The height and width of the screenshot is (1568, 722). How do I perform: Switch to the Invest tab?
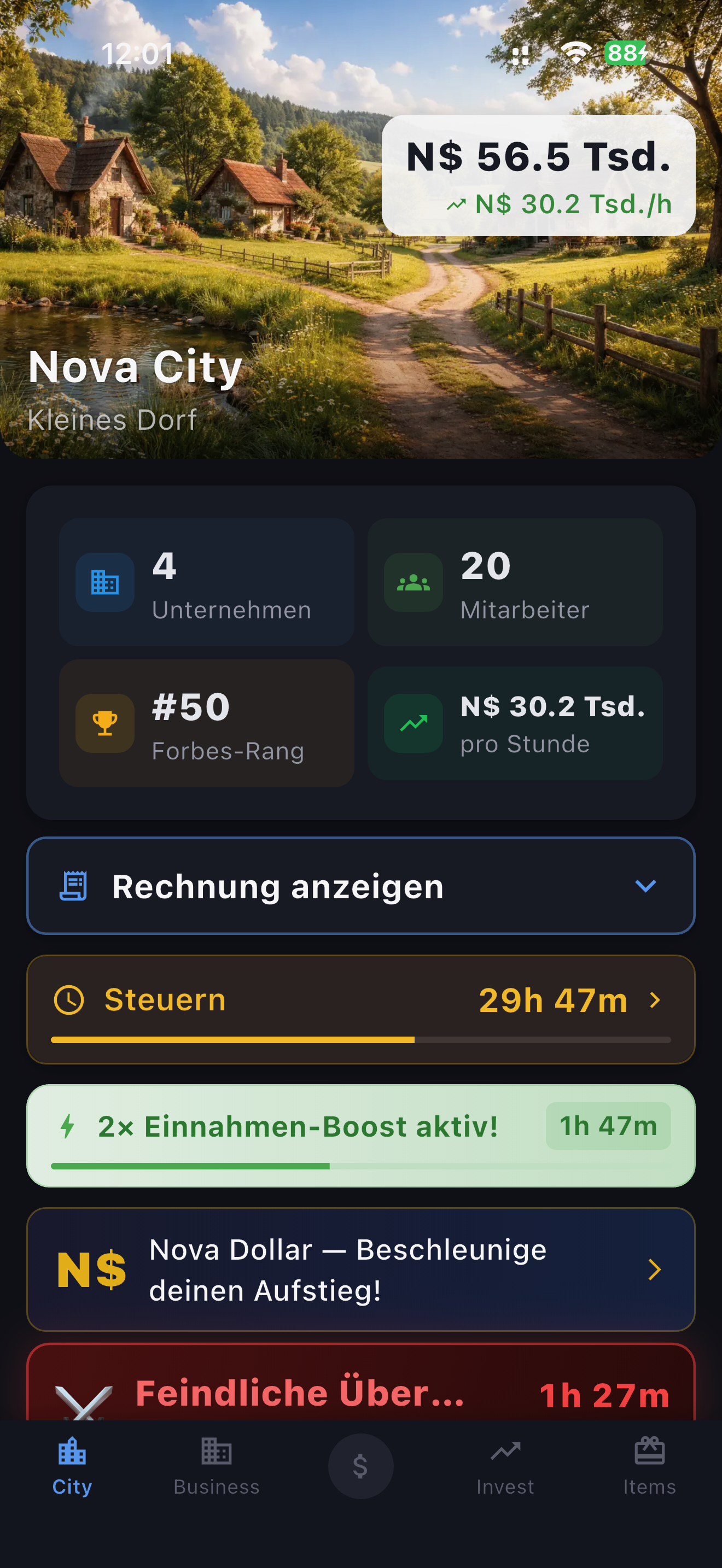505,1466
